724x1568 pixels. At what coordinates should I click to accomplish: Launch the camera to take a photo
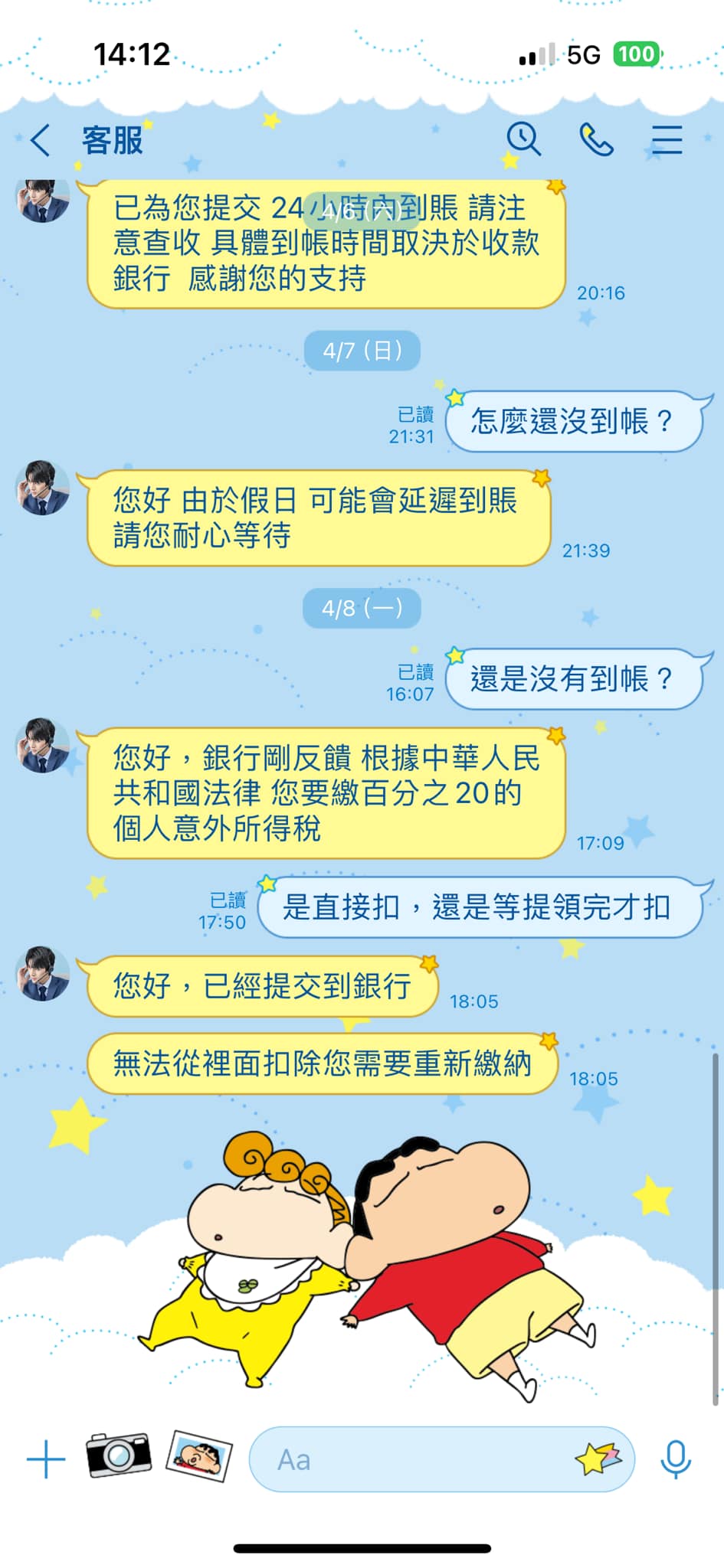tap(118, 1454)
